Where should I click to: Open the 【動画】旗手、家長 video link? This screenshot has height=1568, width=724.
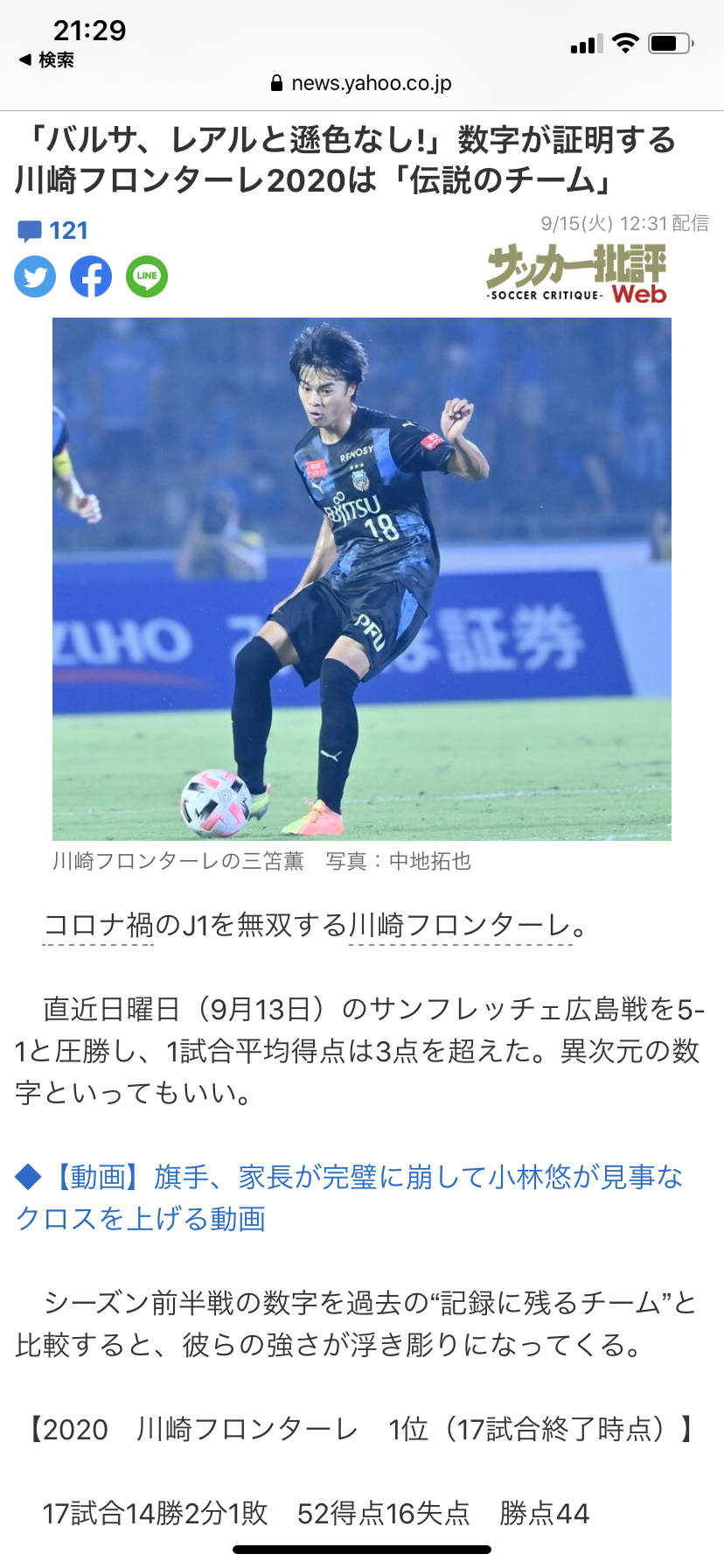349,1198
